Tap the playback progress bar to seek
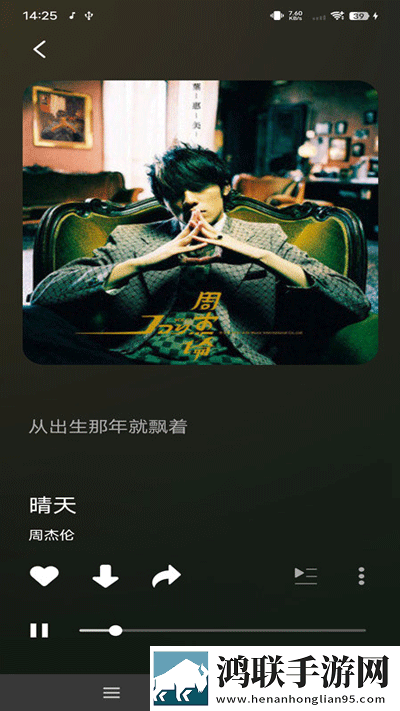The width and height of the screenshot is (400, 711). tap(222, 630)
